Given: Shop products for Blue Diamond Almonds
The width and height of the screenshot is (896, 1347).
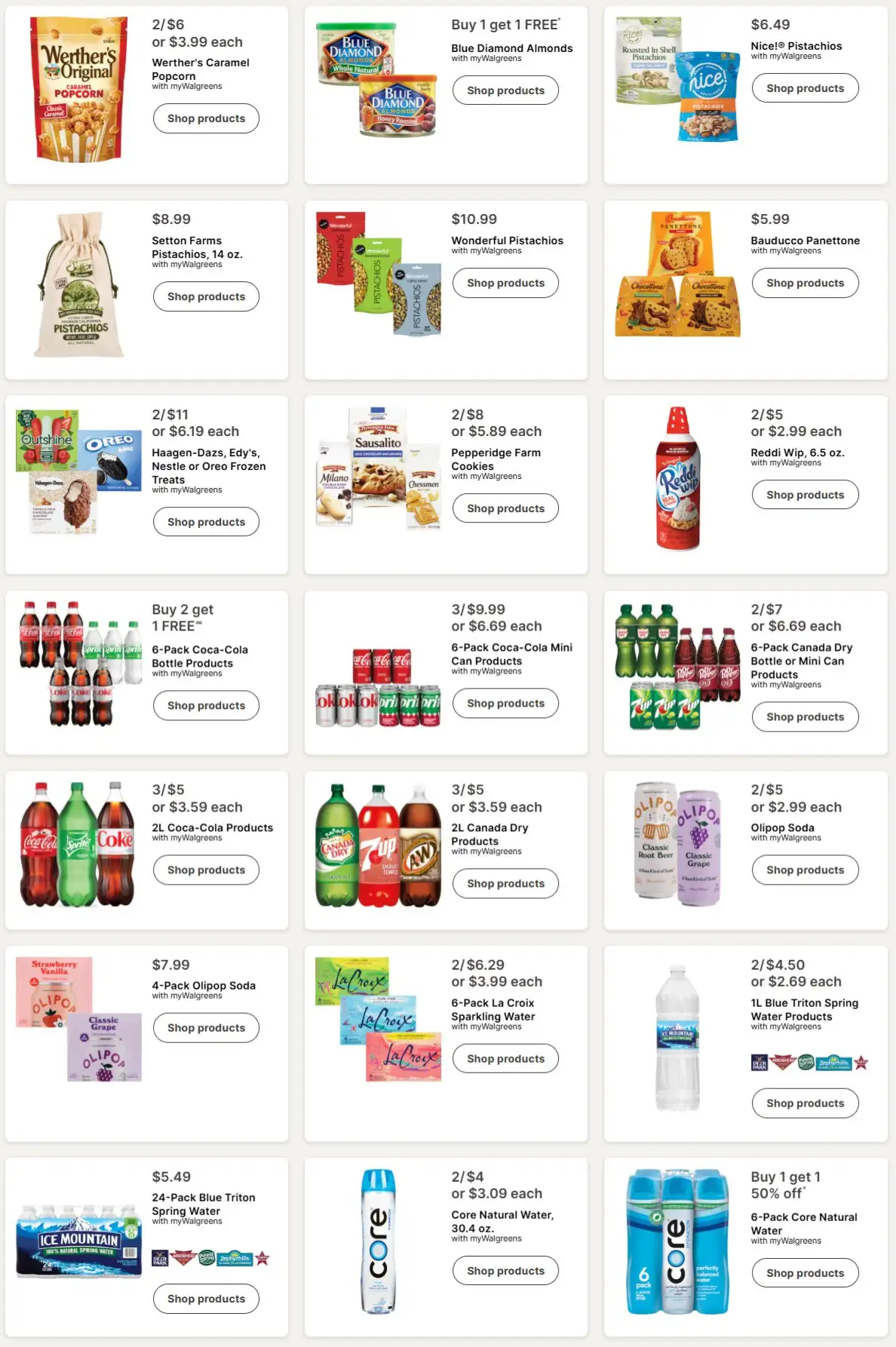Looking at the screenshot, I should (x=505, y=91).
